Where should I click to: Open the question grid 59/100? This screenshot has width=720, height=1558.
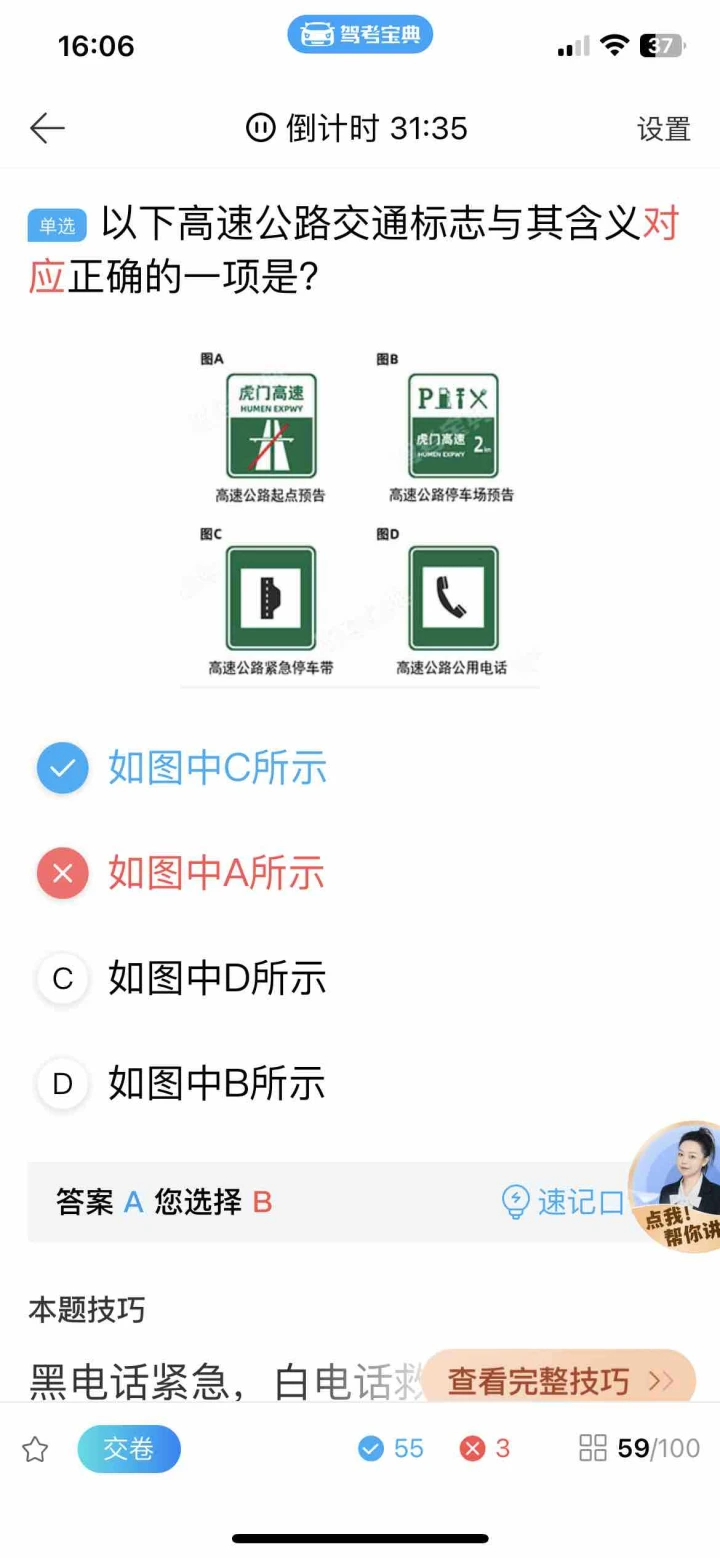click(640, 1449)
